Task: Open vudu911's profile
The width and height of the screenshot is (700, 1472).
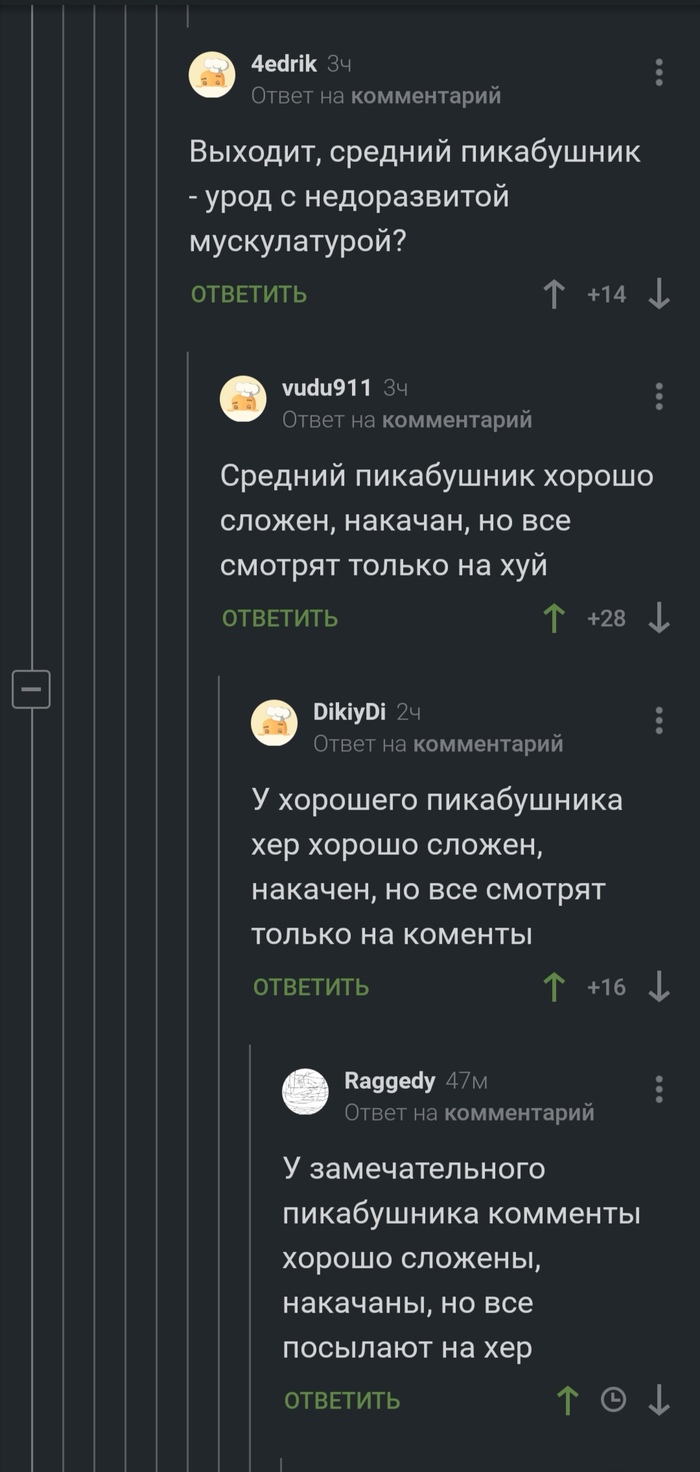Action: tap(326, 388)
